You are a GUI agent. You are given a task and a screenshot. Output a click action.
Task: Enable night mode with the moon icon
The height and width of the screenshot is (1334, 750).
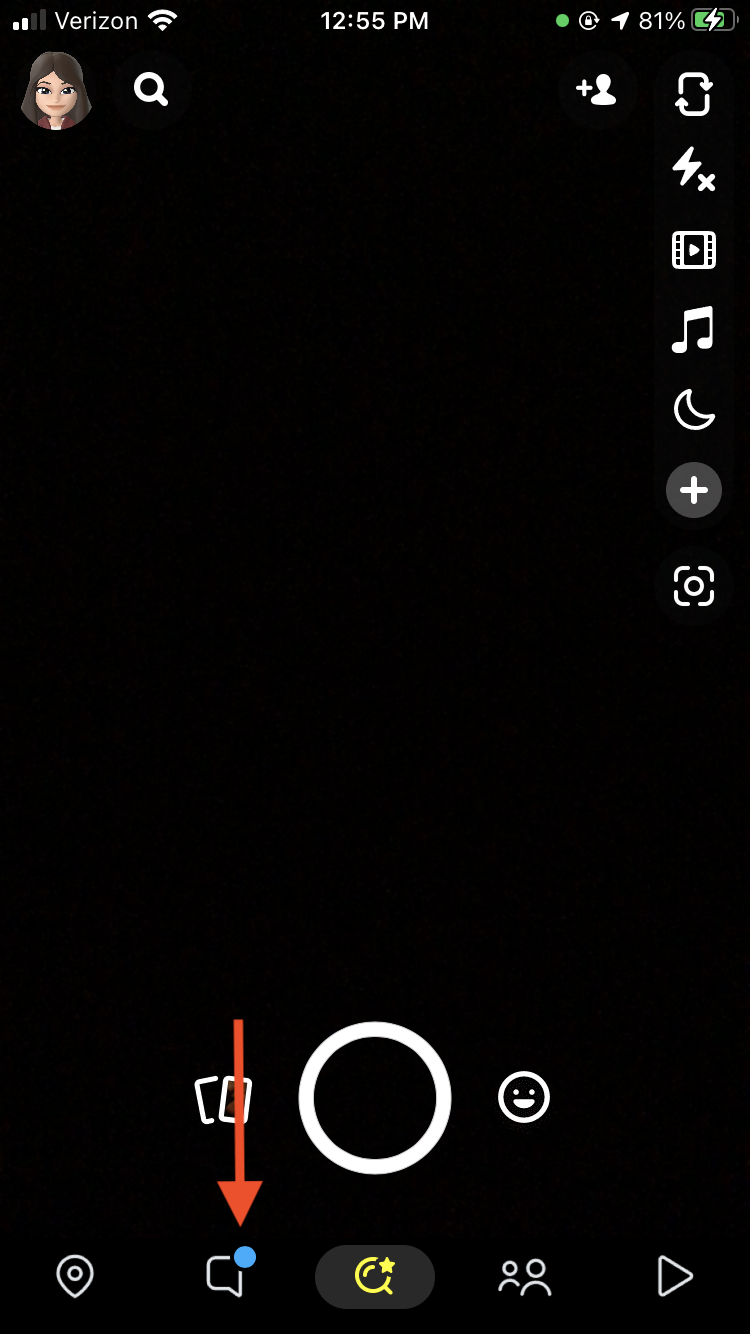pyautogui.click(x=694, y=410)
